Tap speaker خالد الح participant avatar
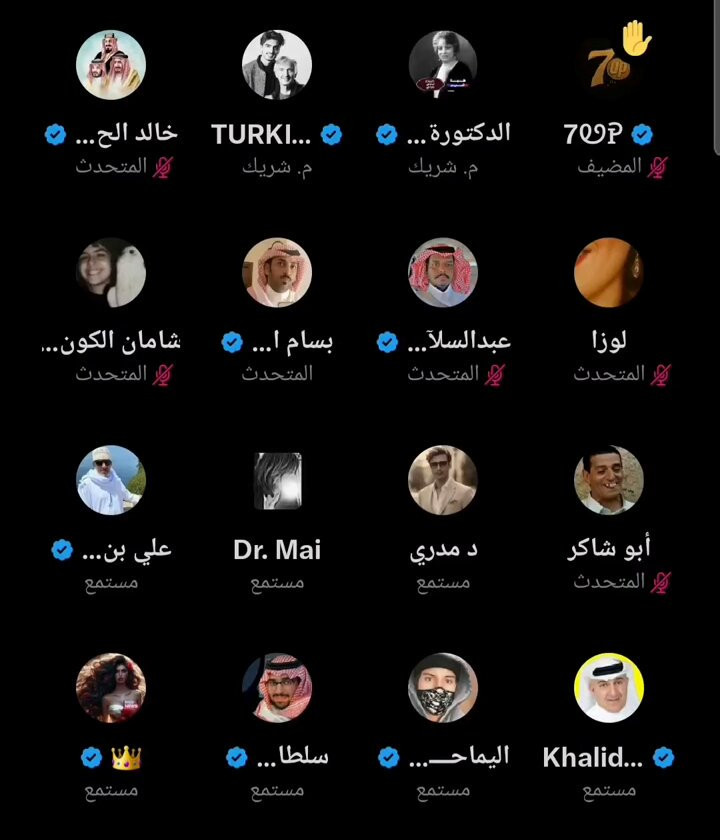Screen dimensions: 720x840 pyautogui.click(x=111, y=66)
